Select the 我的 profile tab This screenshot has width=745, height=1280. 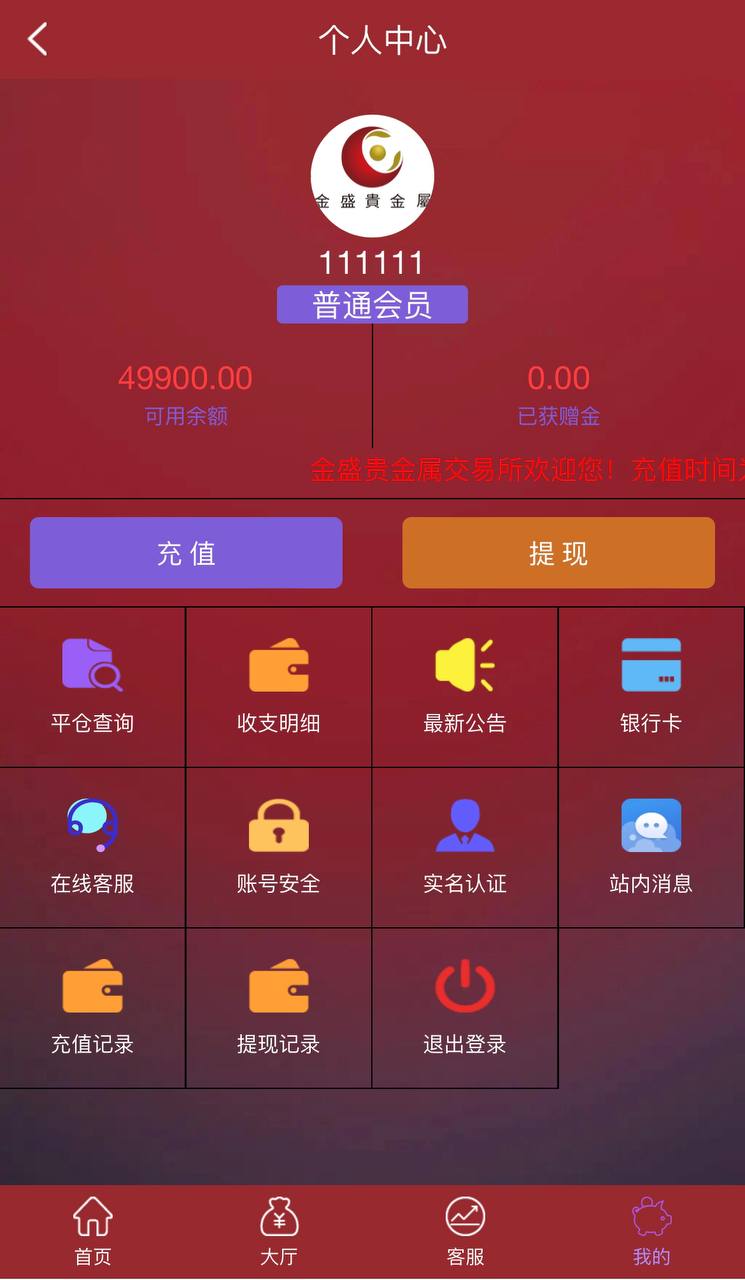(651, 1232)
